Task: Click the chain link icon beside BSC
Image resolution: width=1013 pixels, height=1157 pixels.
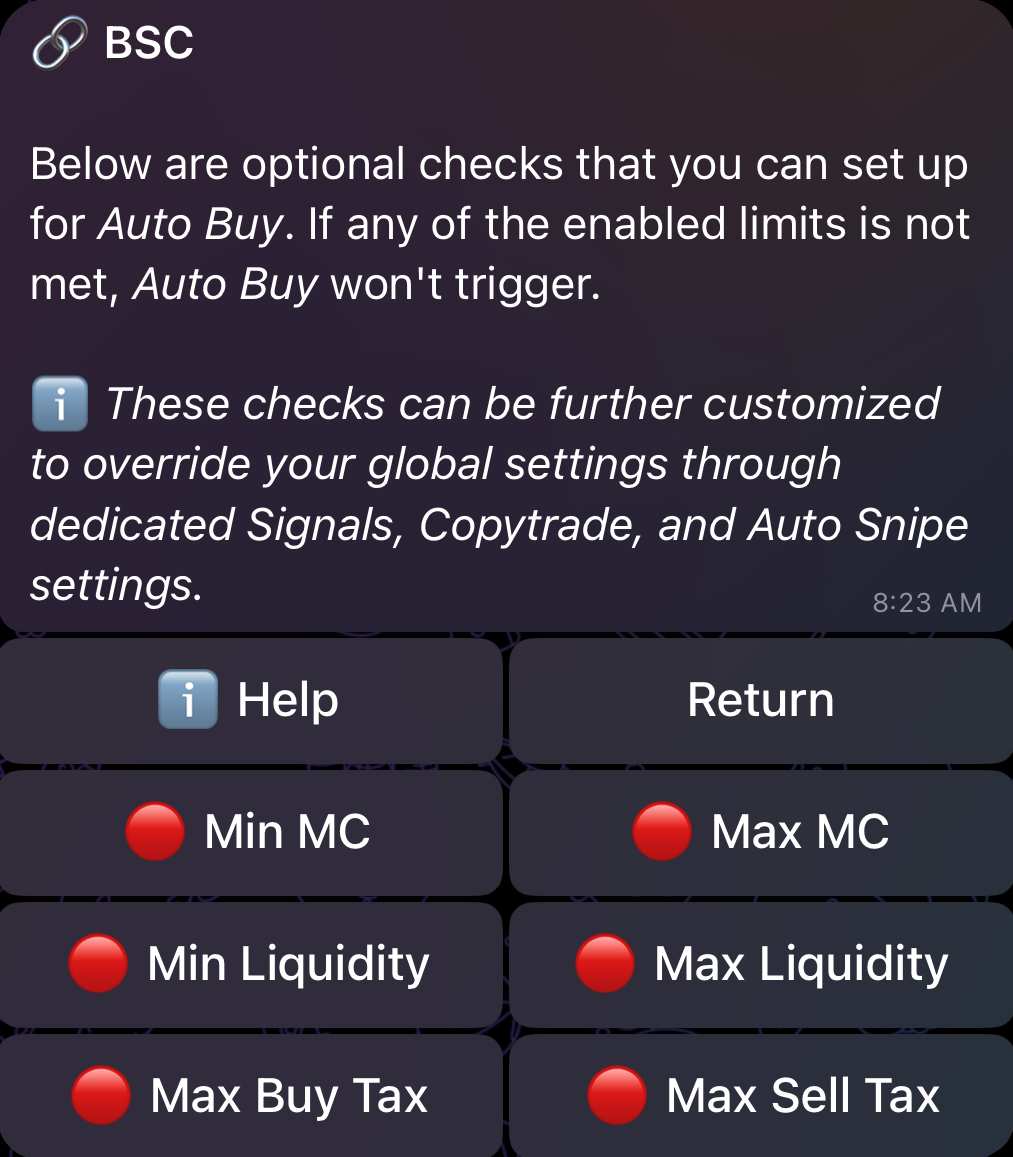Action: 60,41
